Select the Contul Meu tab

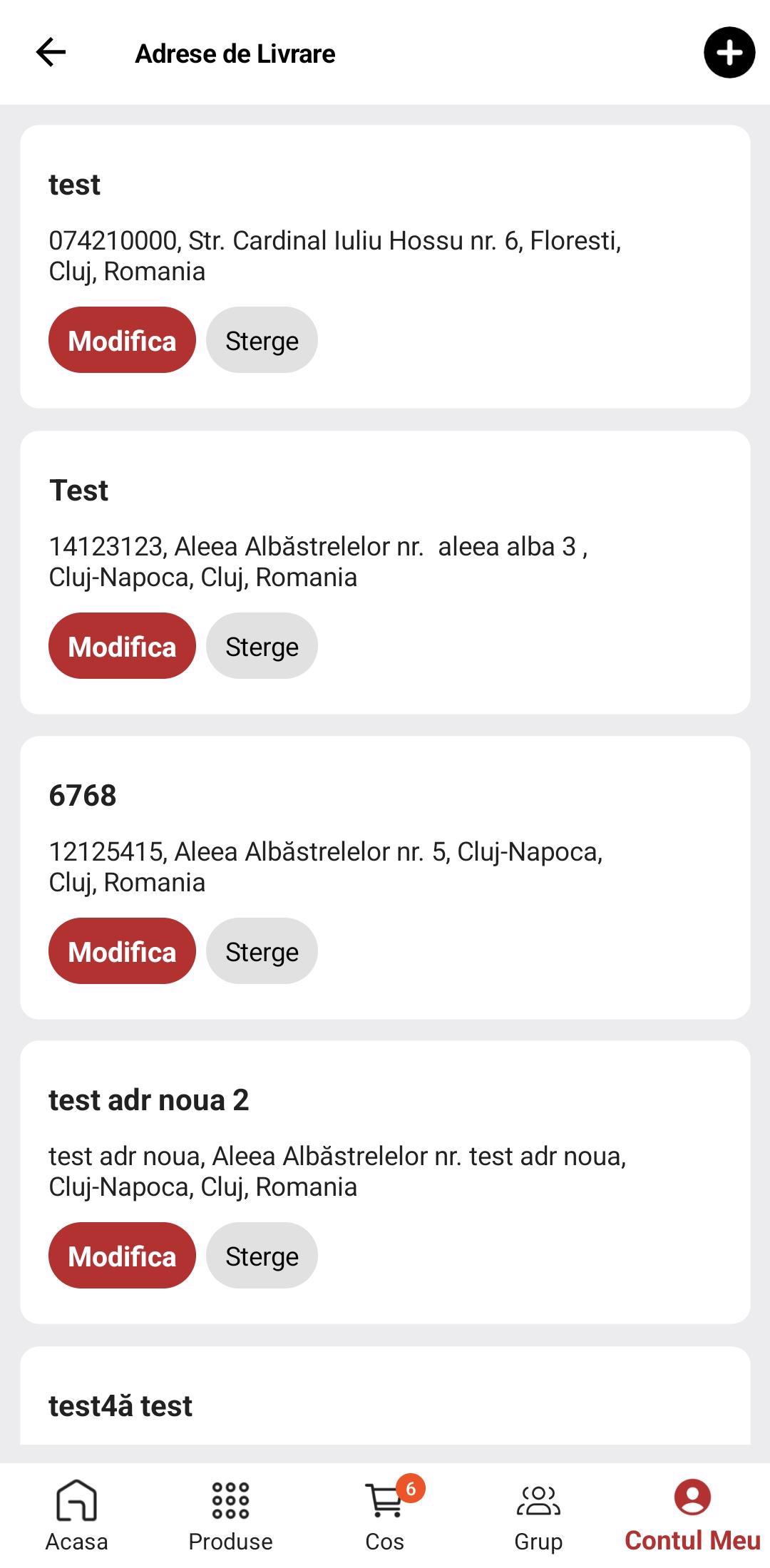pyautogui.click(x=692, y=1515)
